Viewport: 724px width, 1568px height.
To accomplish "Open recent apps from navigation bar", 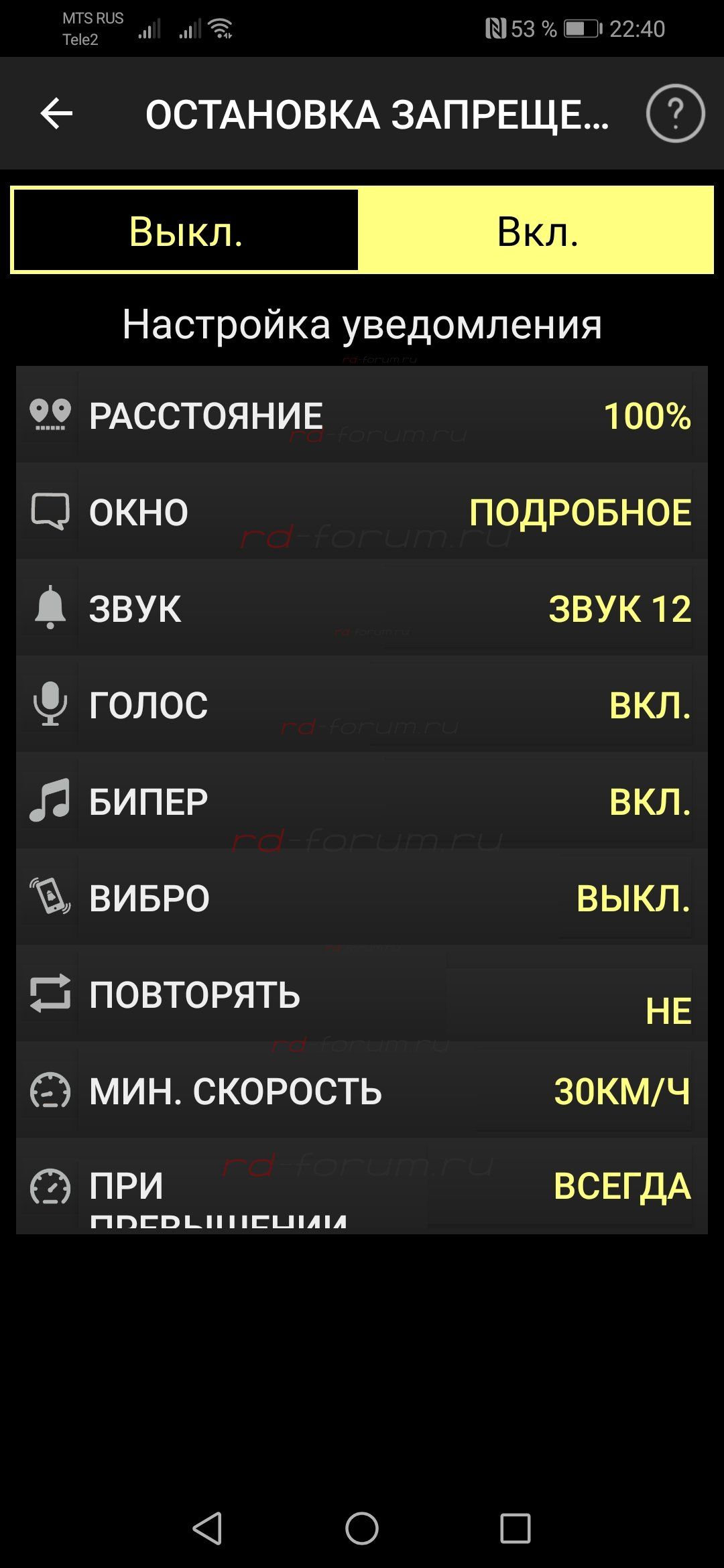I will [516, 1528].
